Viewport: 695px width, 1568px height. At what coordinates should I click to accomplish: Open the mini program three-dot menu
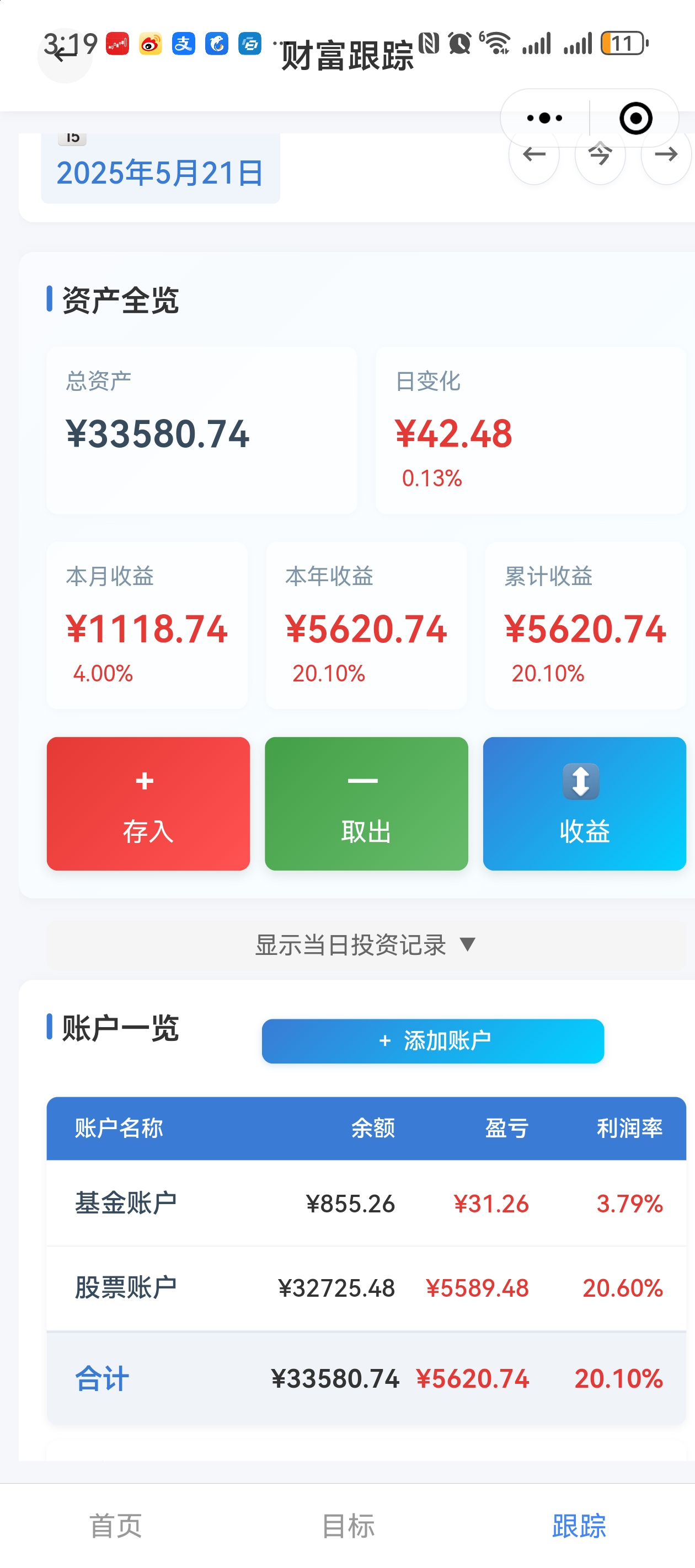[544, 118]
